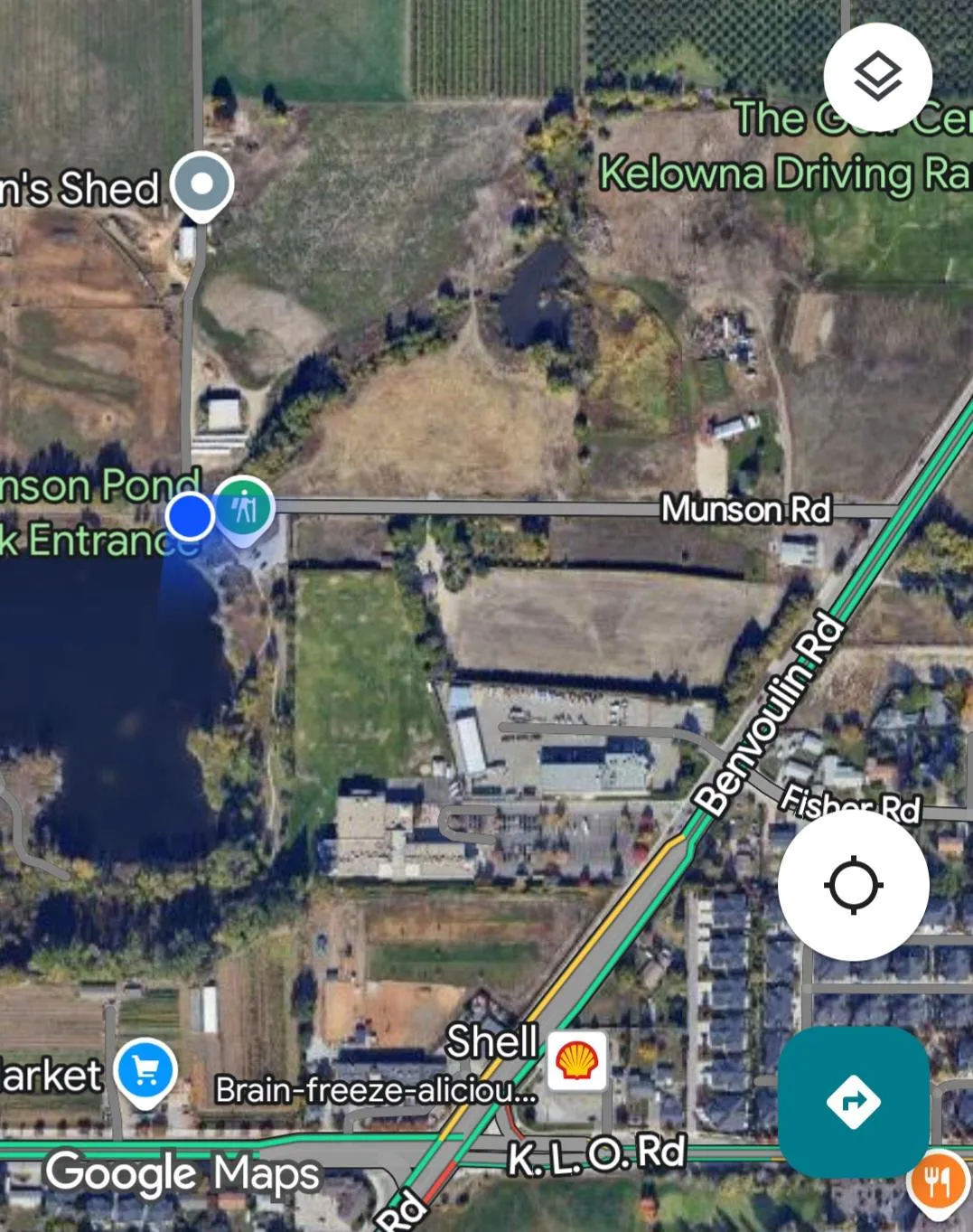
Task: Select the Shell gas station marker
Action: (577, 1061)
